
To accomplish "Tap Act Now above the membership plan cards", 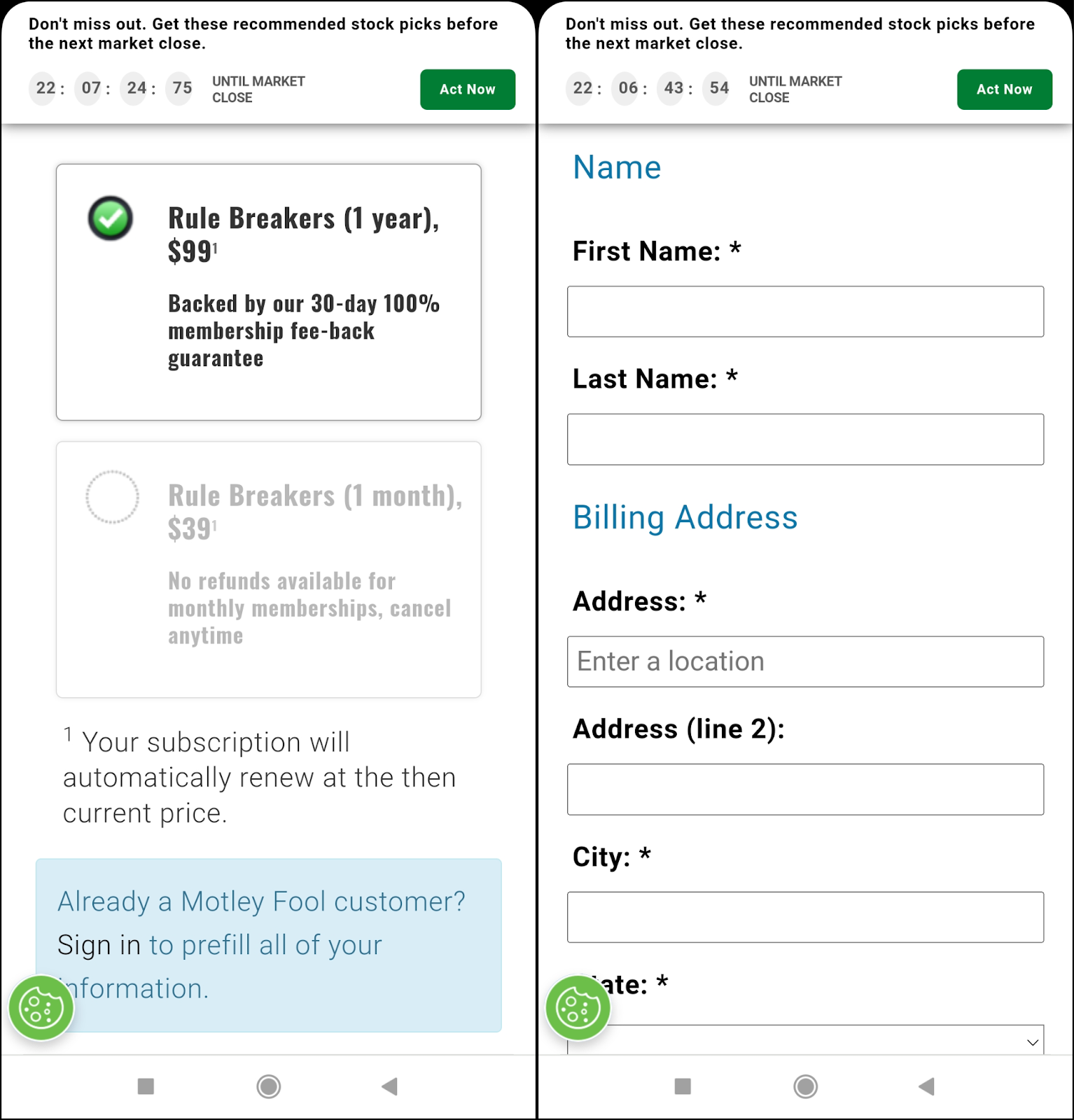I will [467, 90].
